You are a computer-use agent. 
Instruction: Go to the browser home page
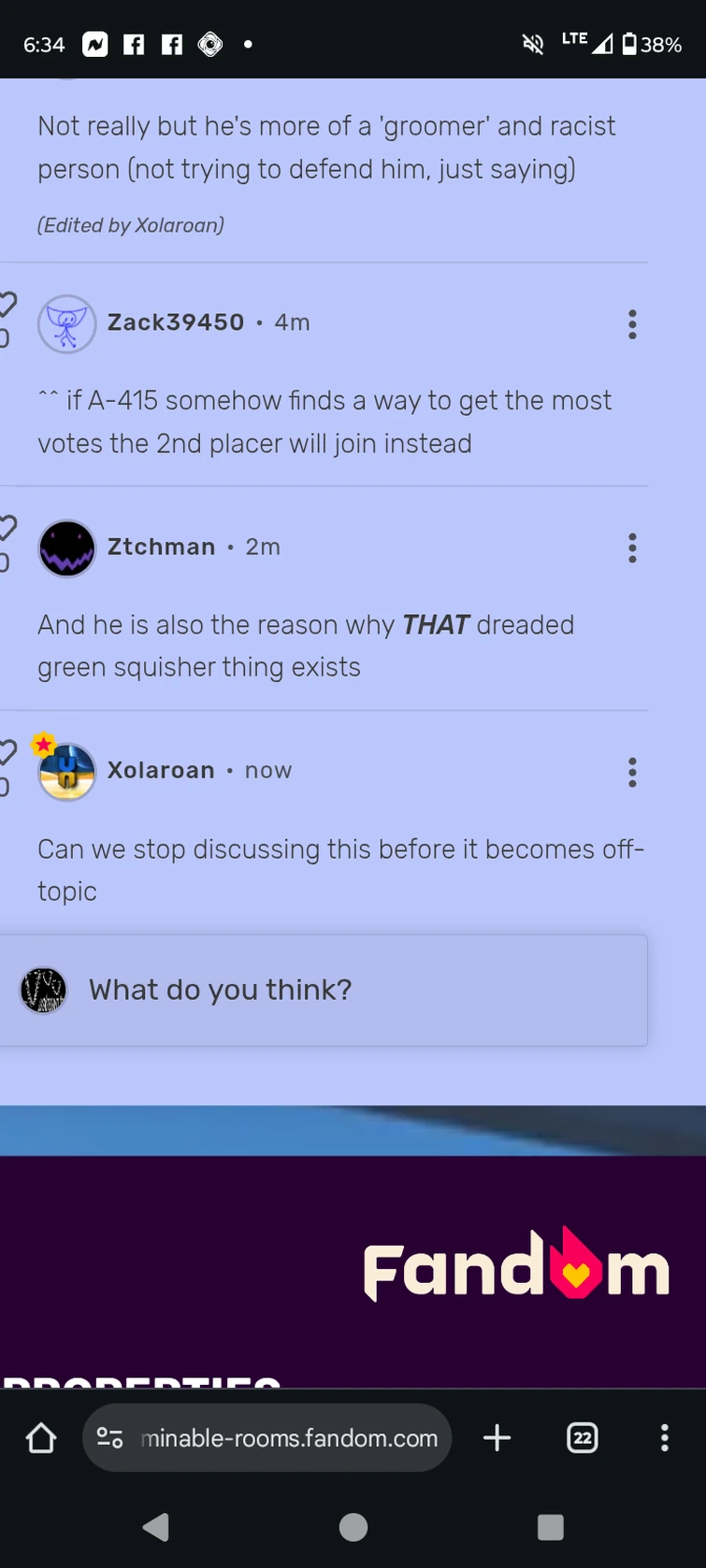pyautogui.click(x=41, y=1438)
